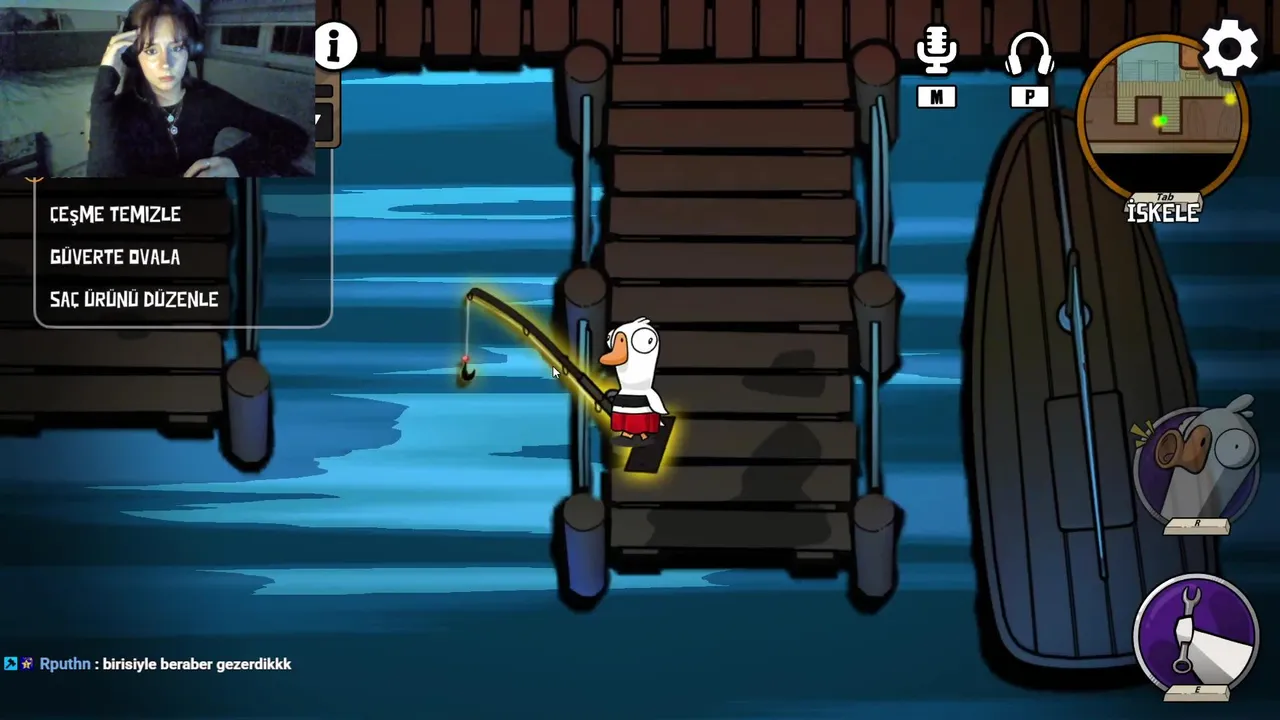
Task: Toggle the headphones audio
Action: click(1029, 55)
